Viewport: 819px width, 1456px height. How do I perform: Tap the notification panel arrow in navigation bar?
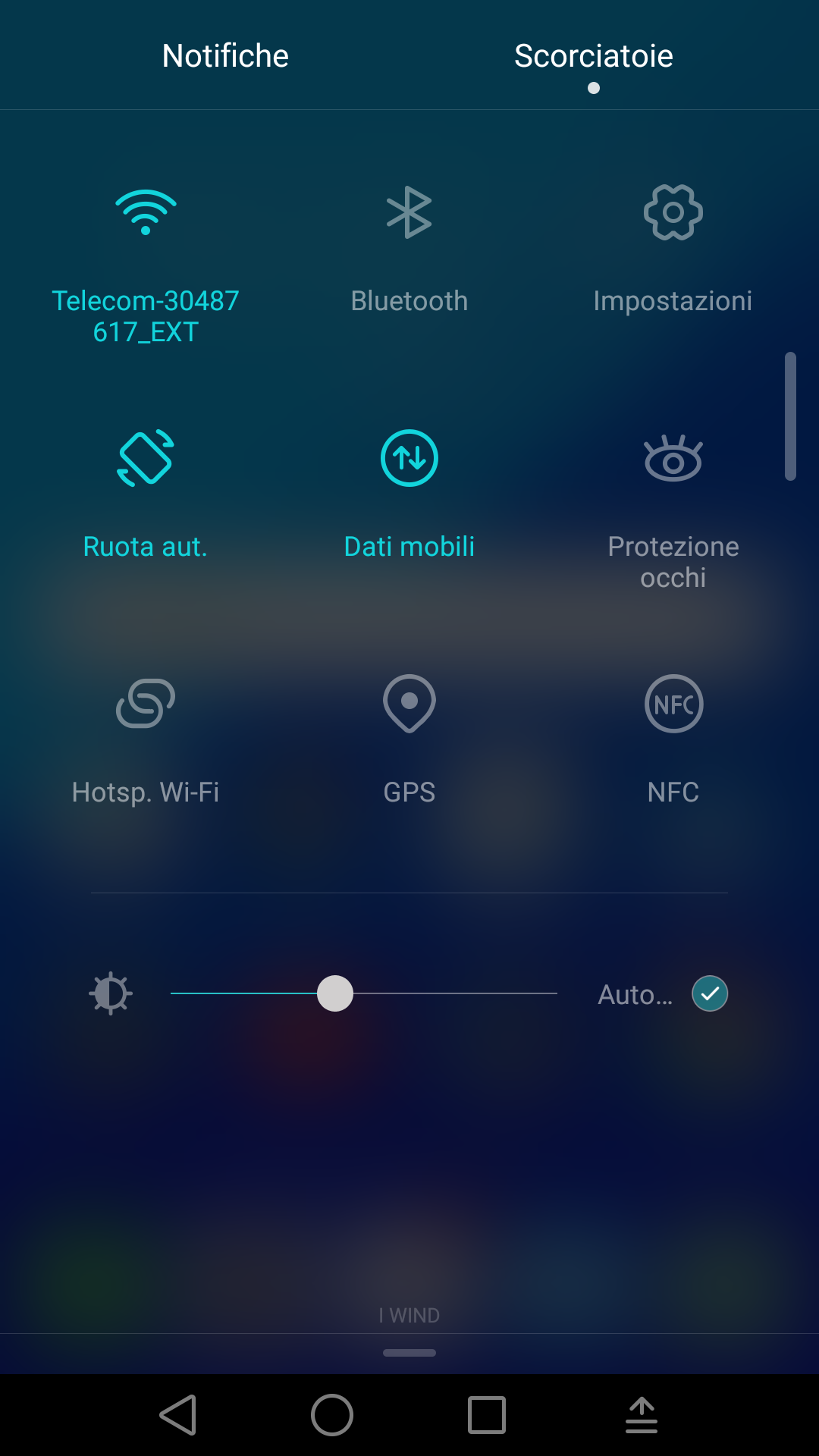(x=642, y=1415)
